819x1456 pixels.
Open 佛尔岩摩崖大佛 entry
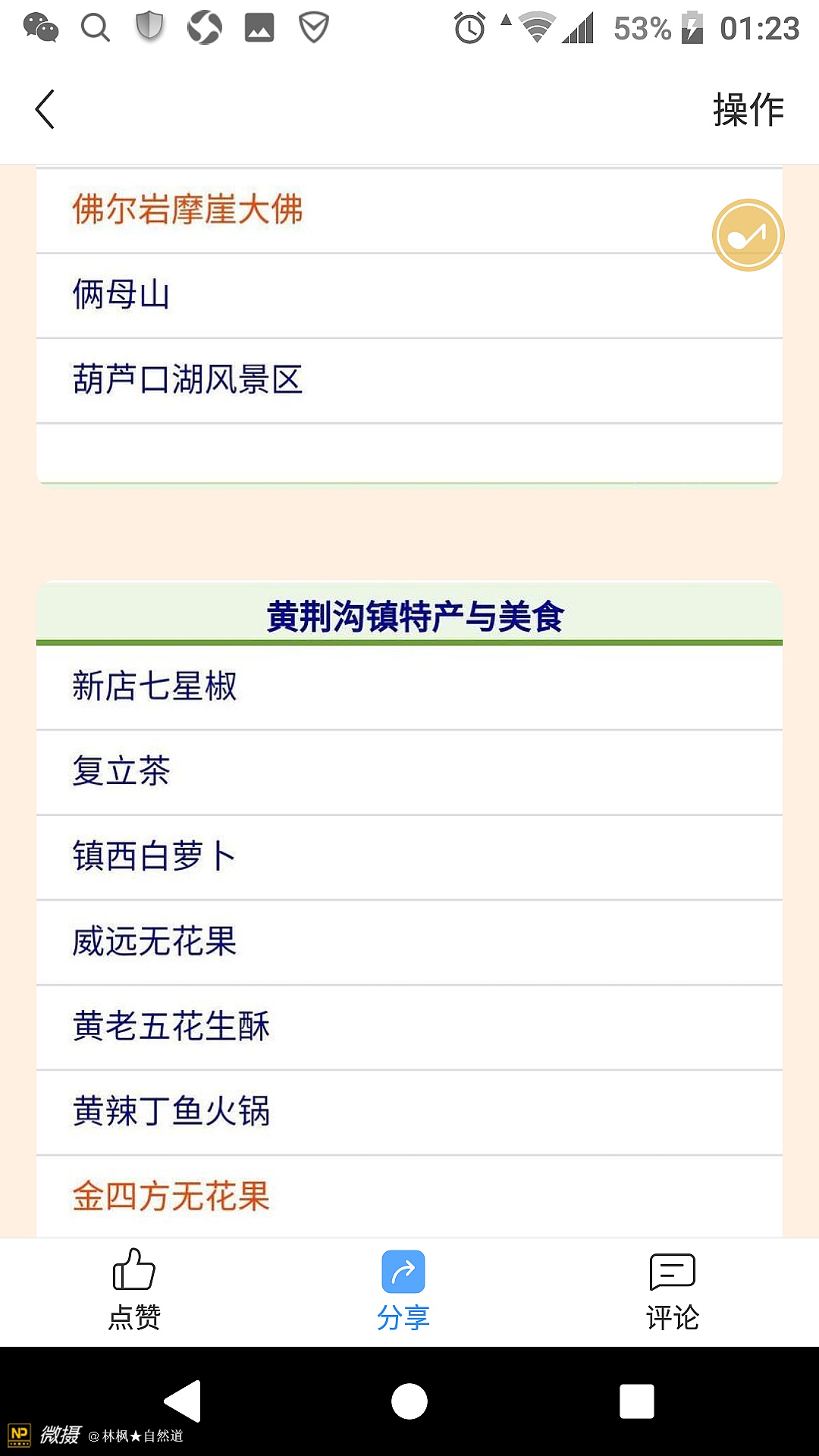pos(187,210)
